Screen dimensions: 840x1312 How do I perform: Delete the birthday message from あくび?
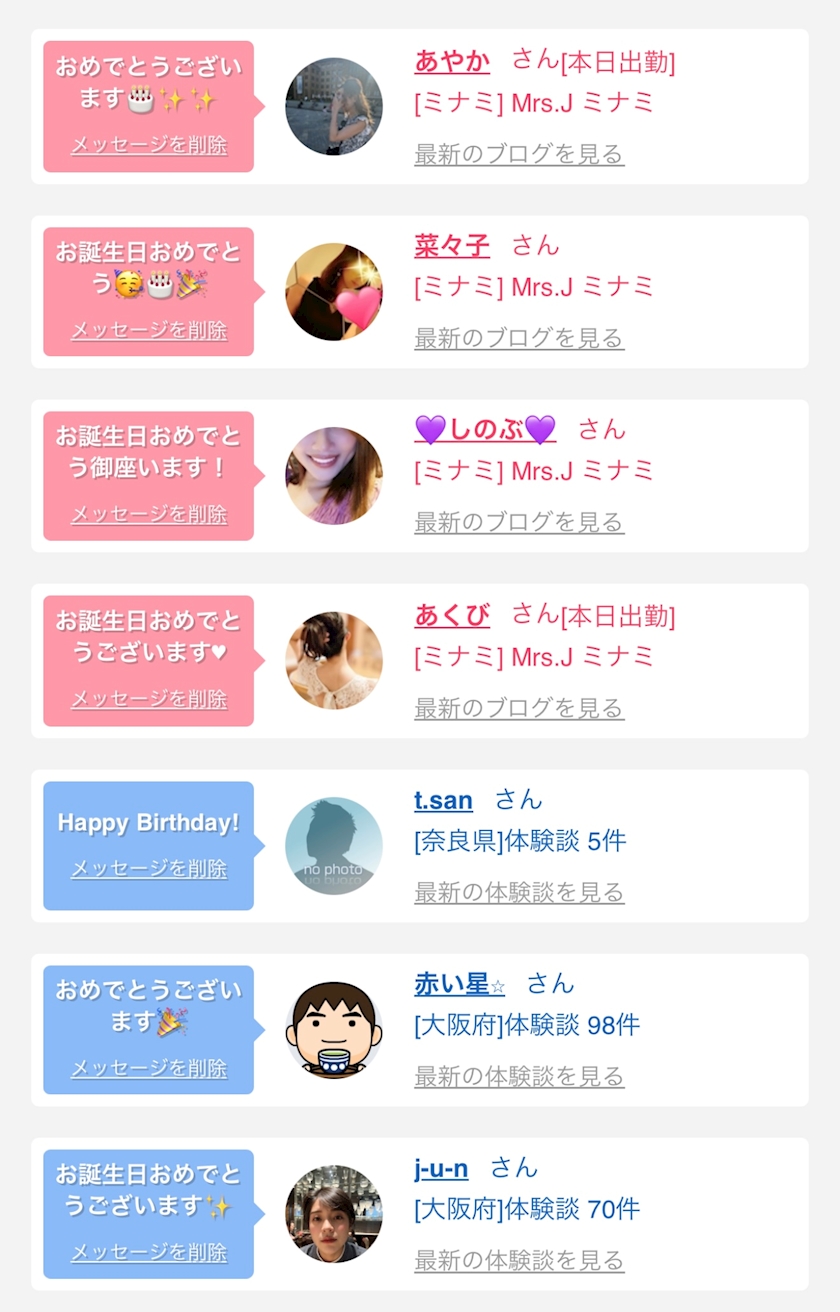point(149,699)
